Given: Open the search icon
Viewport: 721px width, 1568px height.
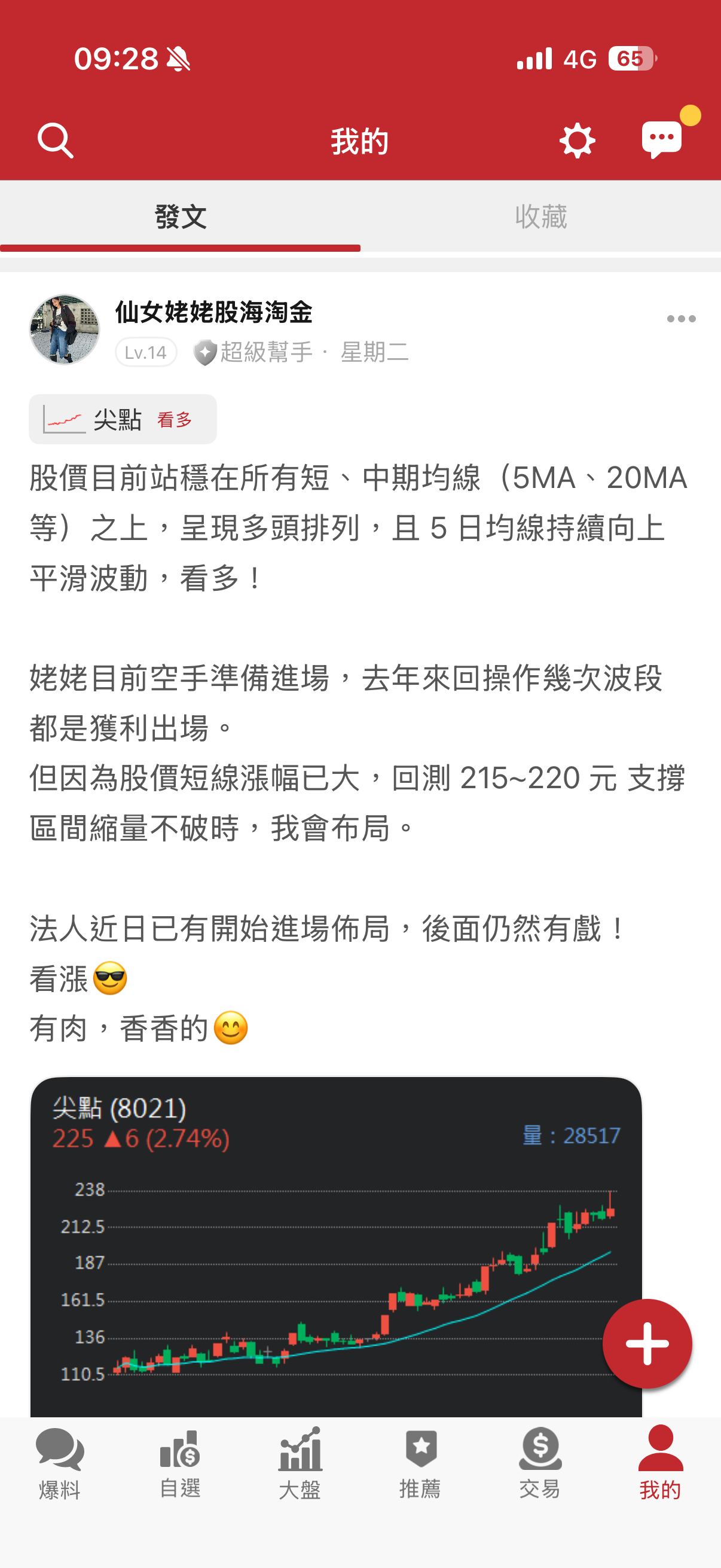Looking at the screenshot, I should (x=56, y=141).
